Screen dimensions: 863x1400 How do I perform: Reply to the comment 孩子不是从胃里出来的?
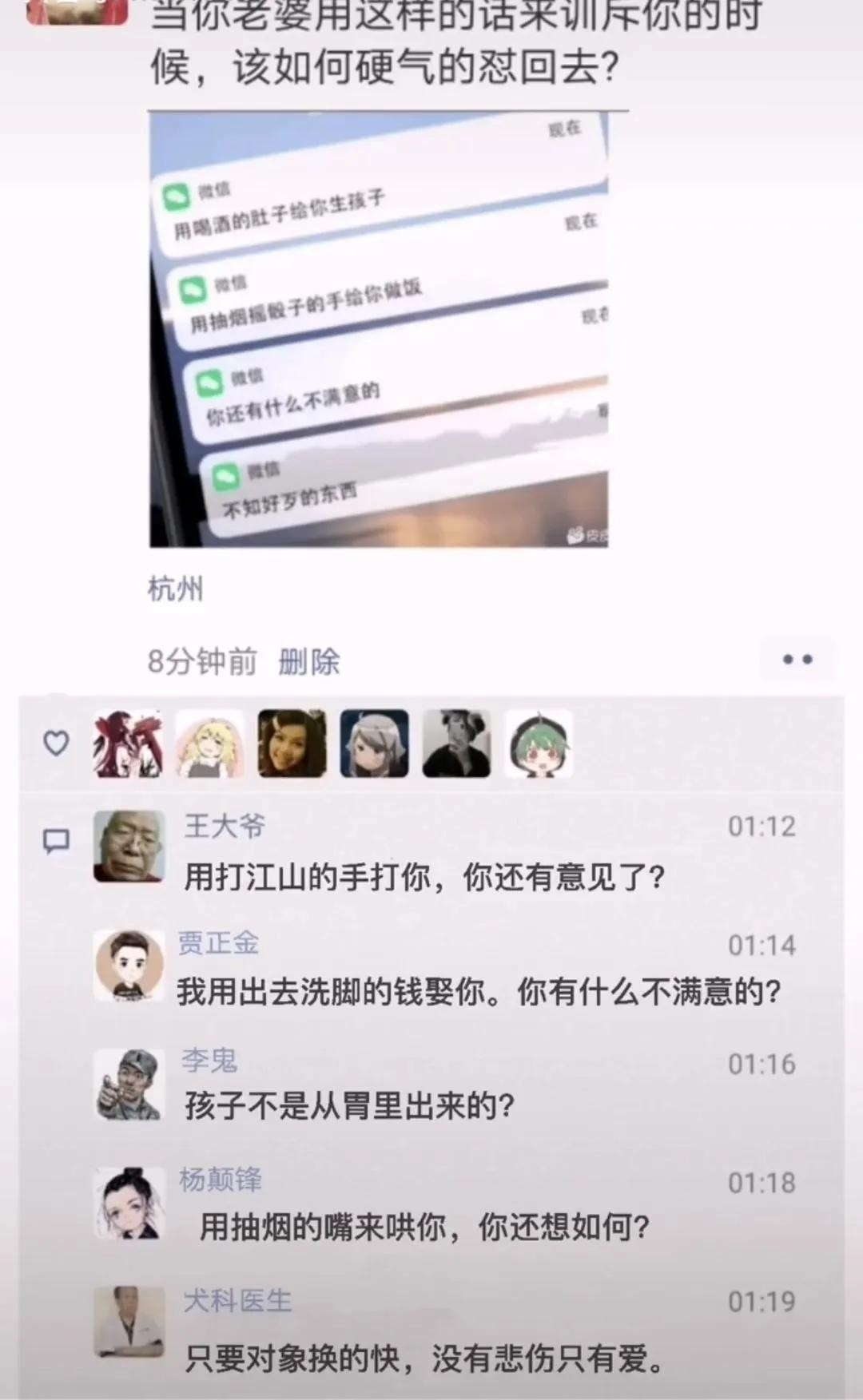click(x=349, y=1107)
